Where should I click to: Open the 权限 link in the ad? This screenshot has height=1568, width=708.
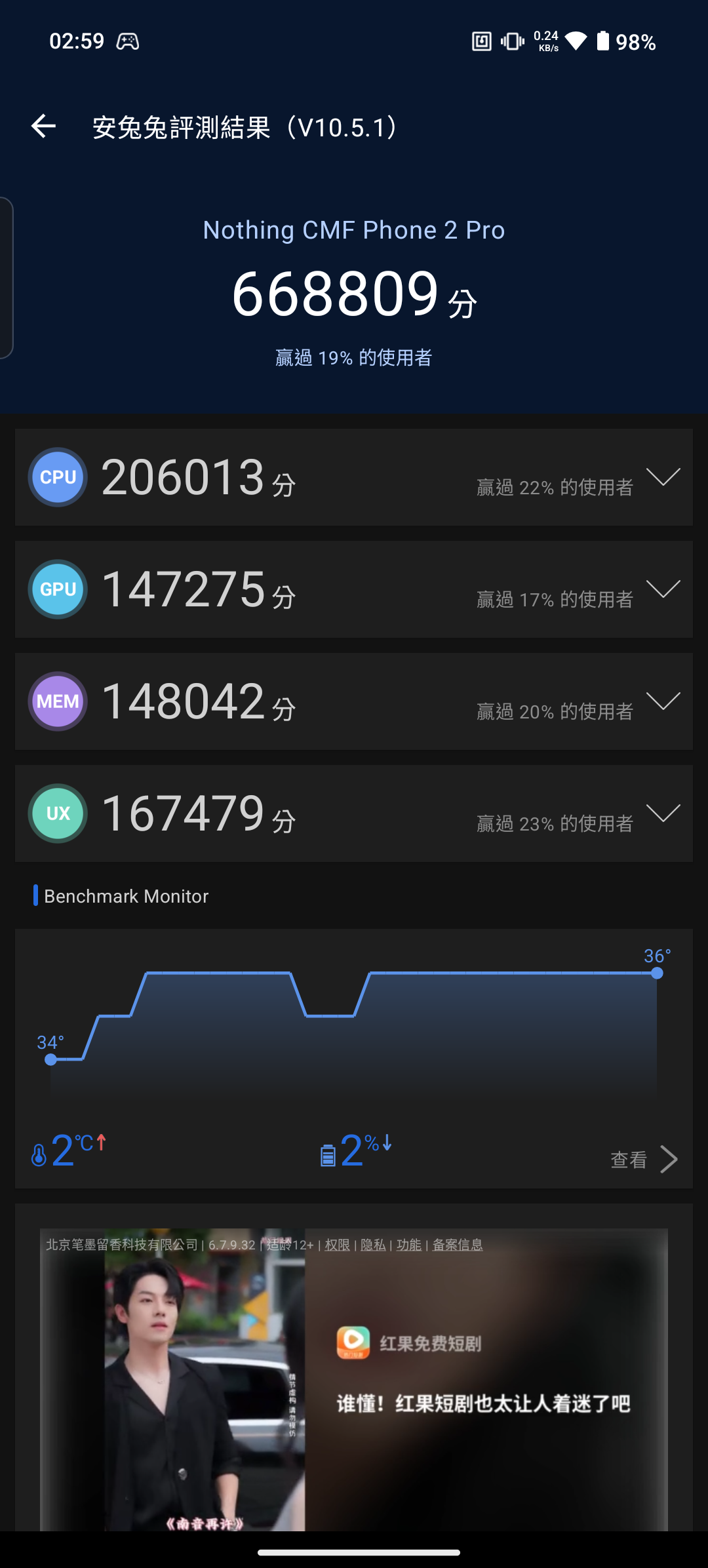pyautogui.click(x=338, y=1245)
